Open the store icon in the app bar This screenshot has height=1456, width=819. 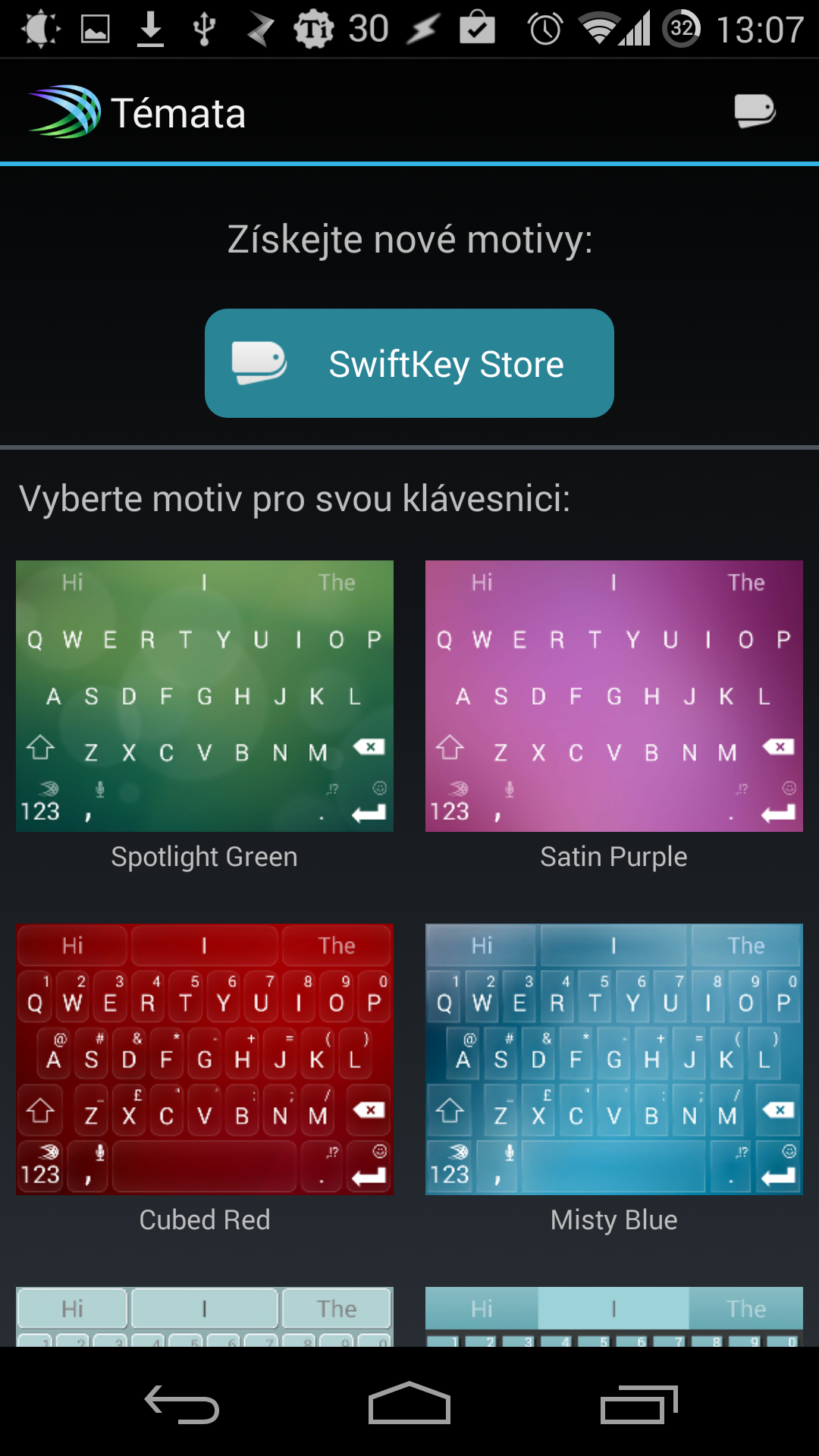(x=755, y=111)
